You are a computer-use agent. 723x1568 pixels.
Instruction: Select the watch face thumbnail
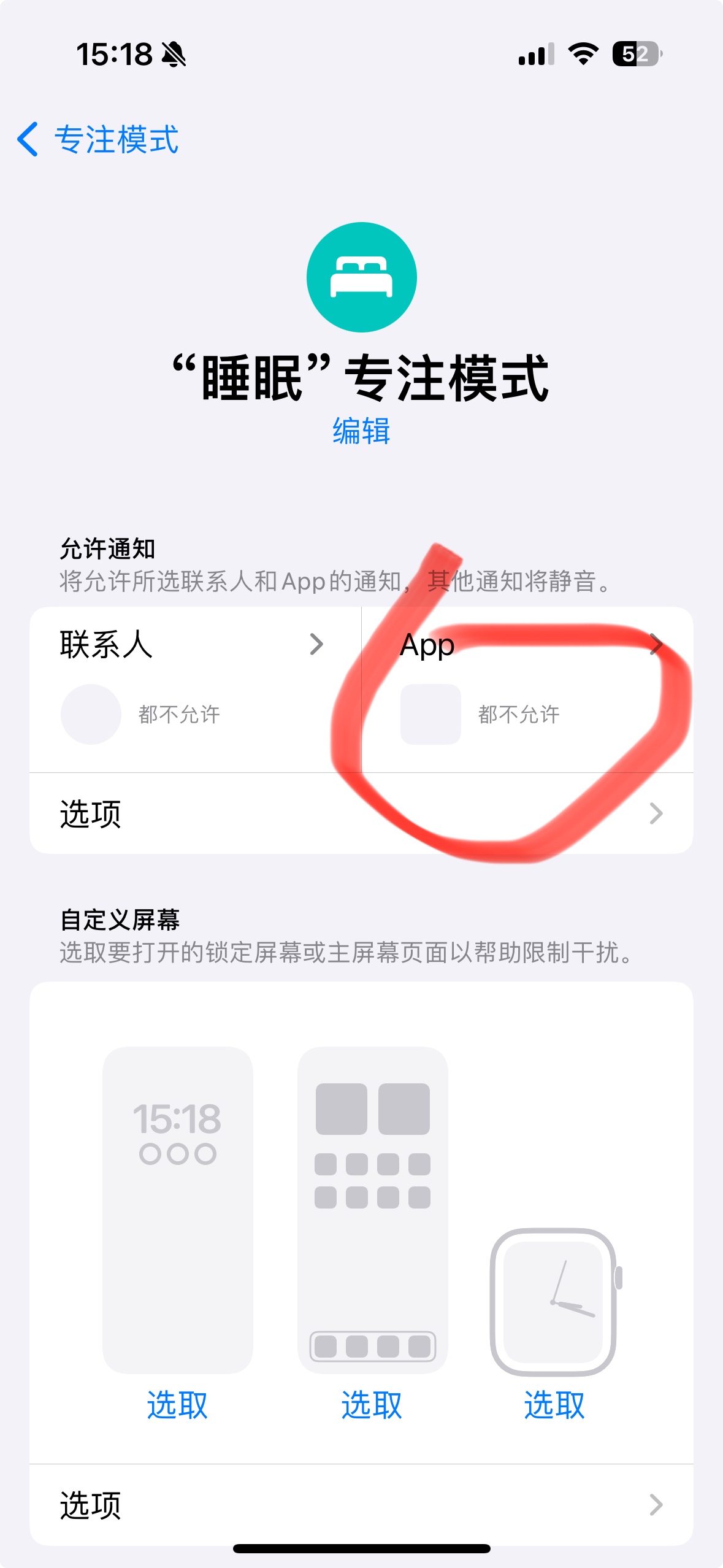pyautogui.click(x=554, y=1302)
